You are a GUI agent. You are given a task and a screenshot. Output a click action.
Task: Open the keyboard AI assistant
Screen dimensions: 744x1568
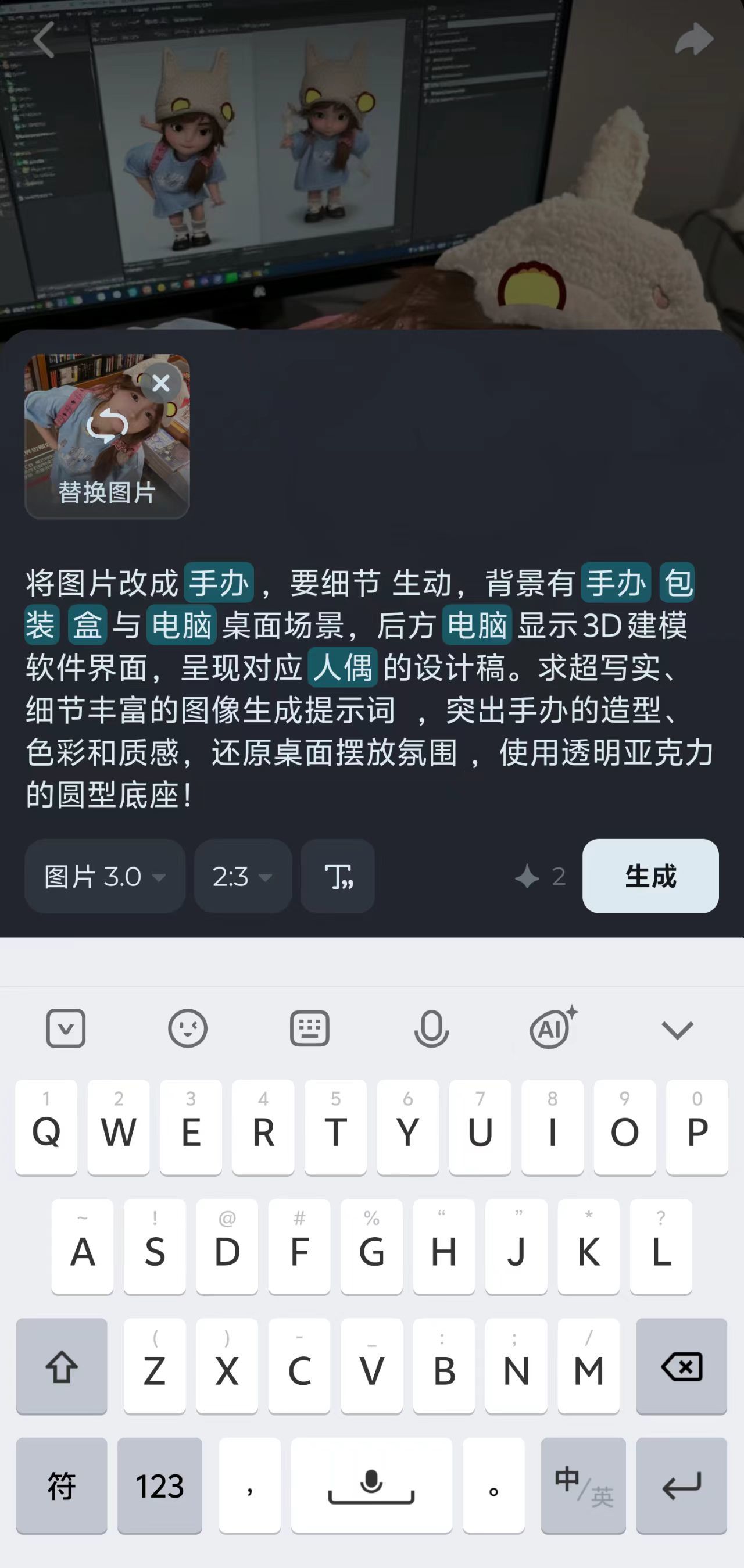553,1027
